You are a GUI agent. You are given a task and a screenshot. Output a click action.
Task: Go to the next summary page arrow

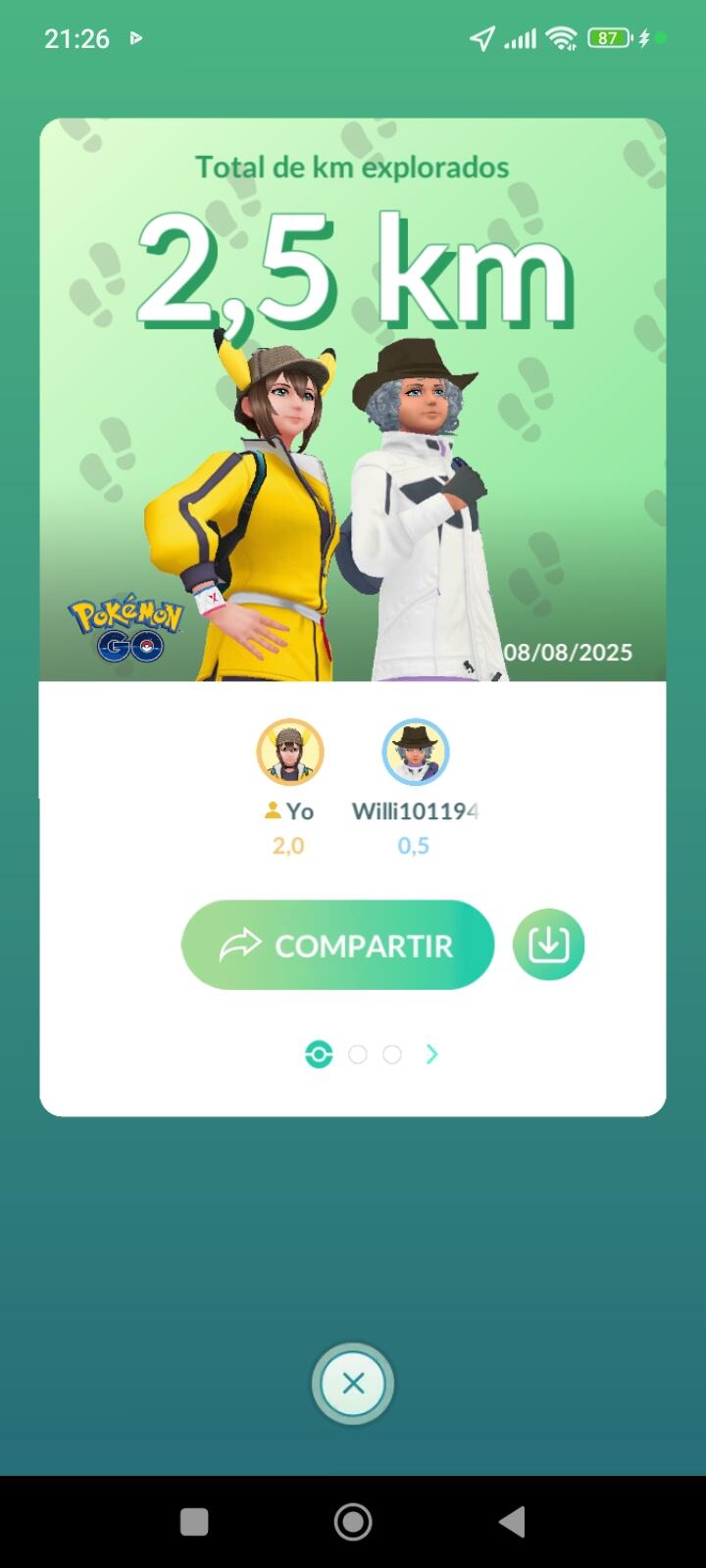(x=432, y=1054)
